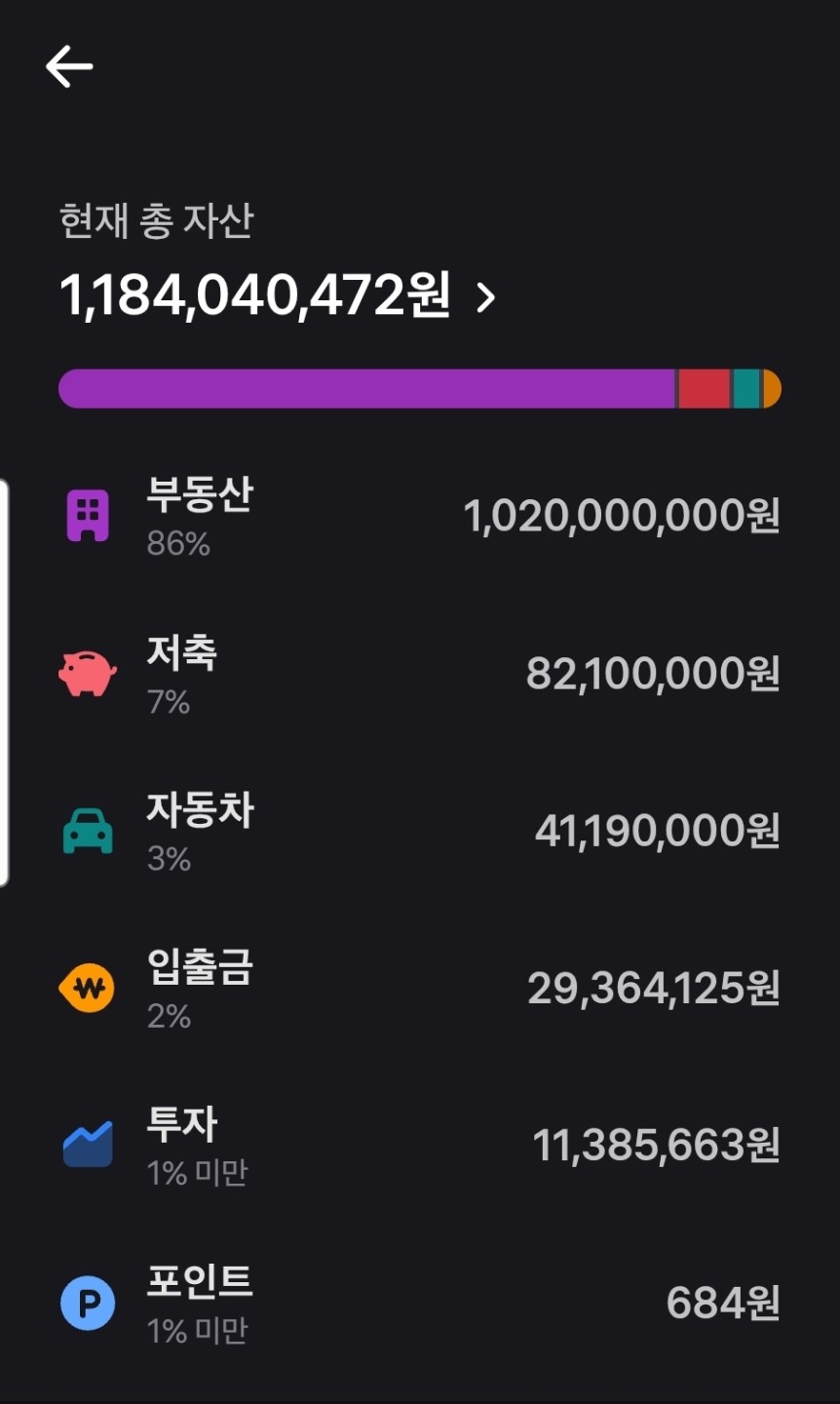840x1404 pixels.
Task: Tap the back arrow at top left
Action: click(68, 65)
